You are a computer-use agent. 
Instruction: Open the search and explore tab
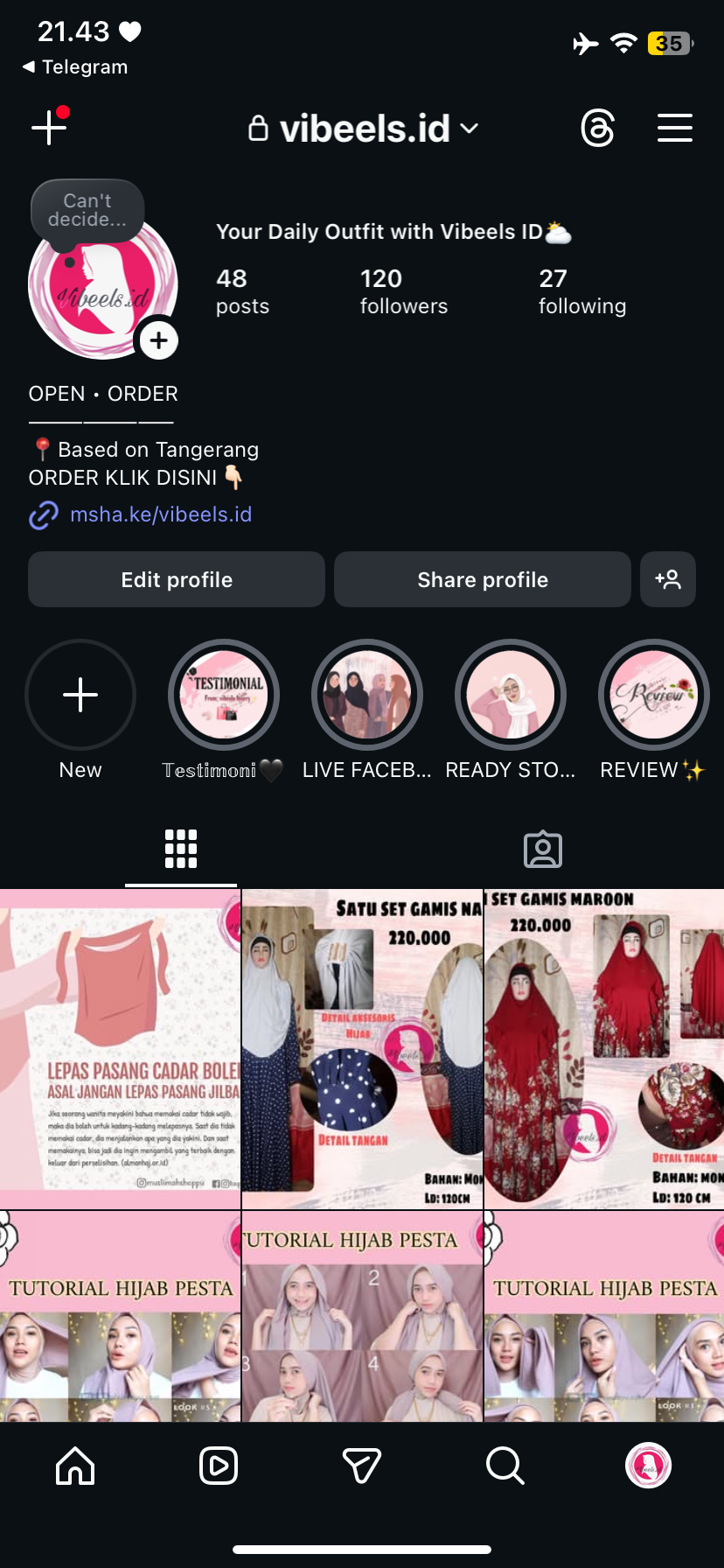(505, 1465)
